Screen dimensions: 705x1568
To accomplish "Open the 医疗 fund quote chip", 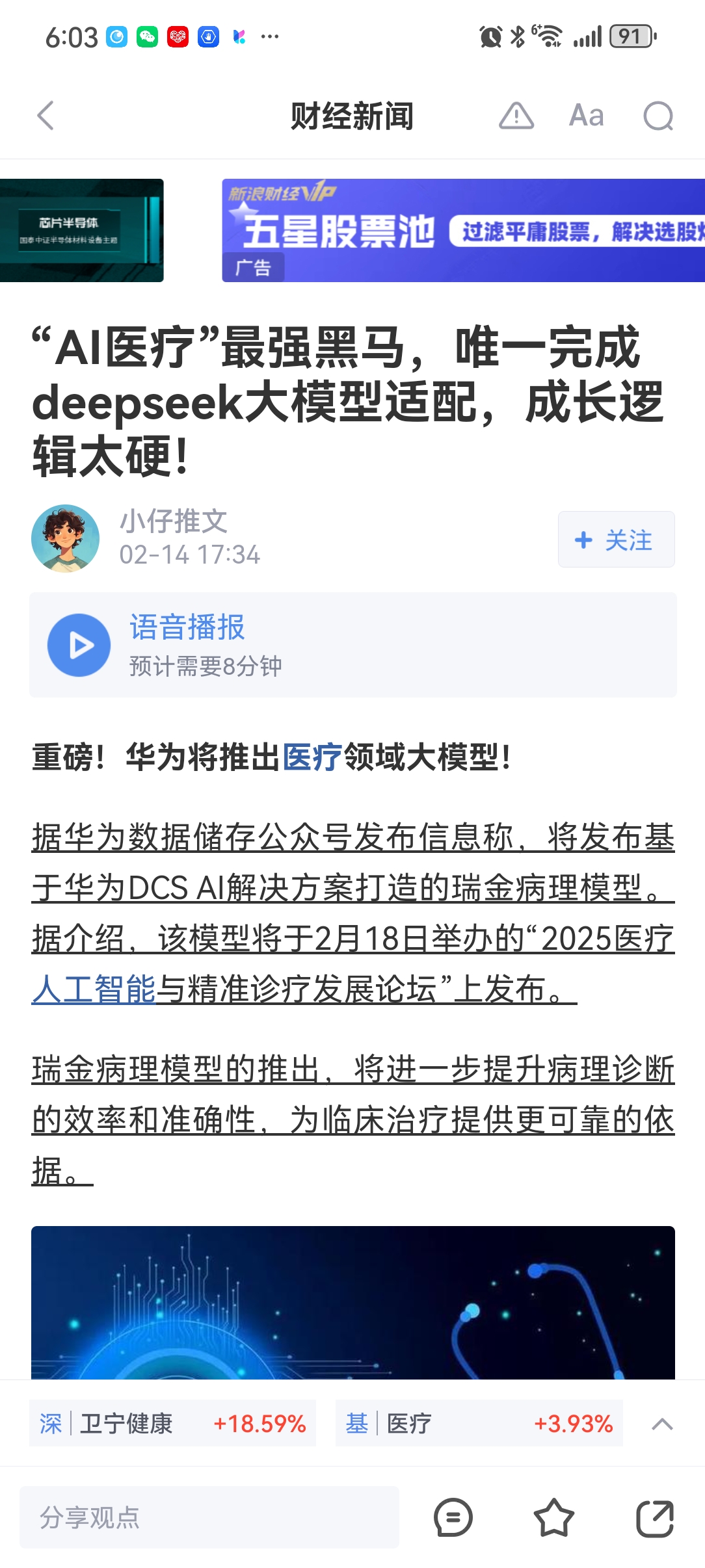I will (479, 1424).
